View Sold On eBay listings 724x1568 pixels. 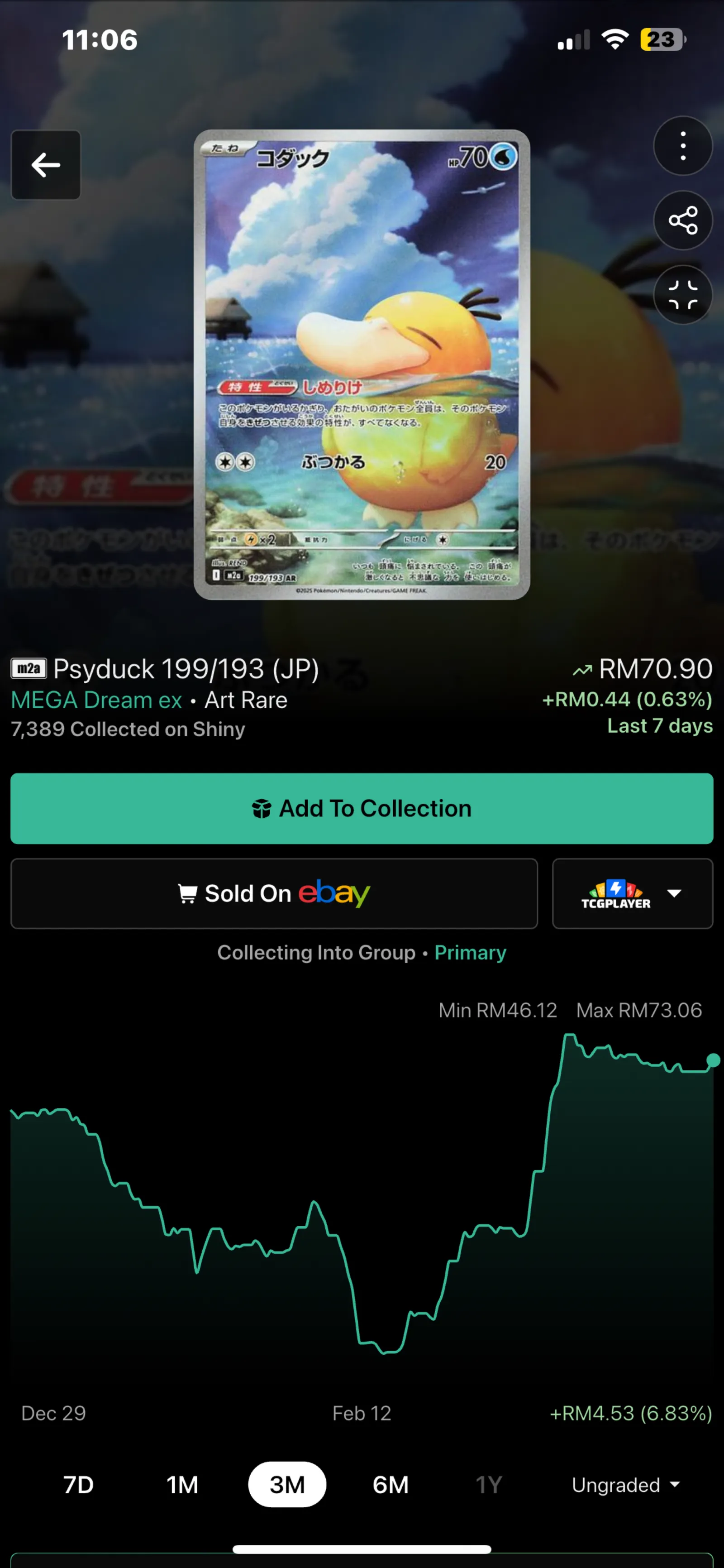274,893
